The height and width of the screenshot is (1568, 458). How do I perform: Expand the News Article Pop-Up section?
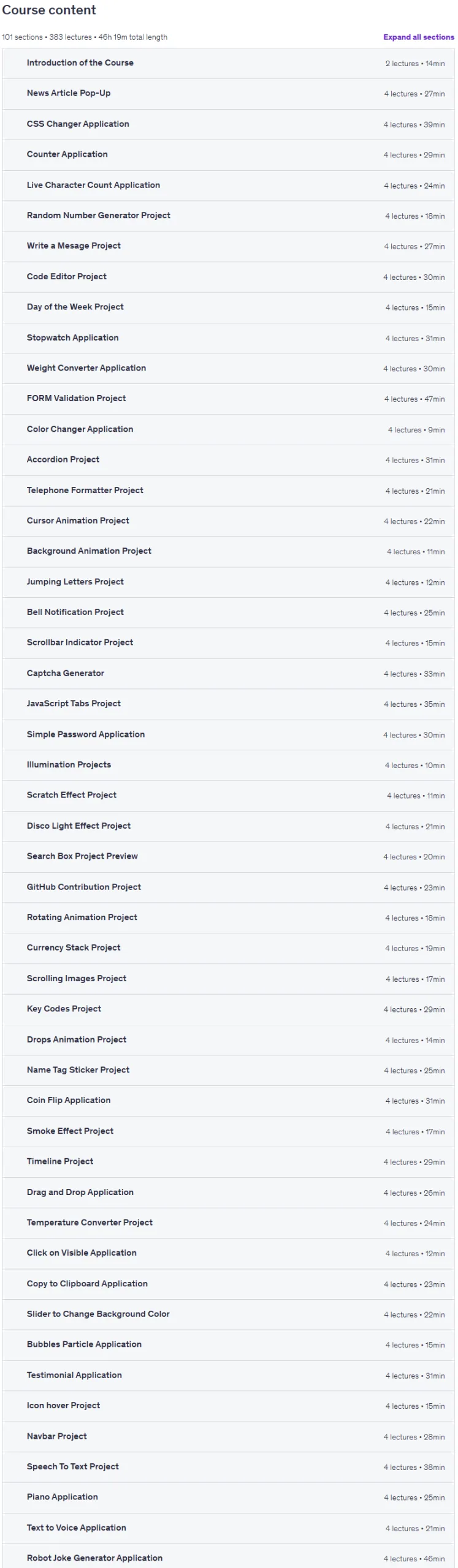point(228,94)
